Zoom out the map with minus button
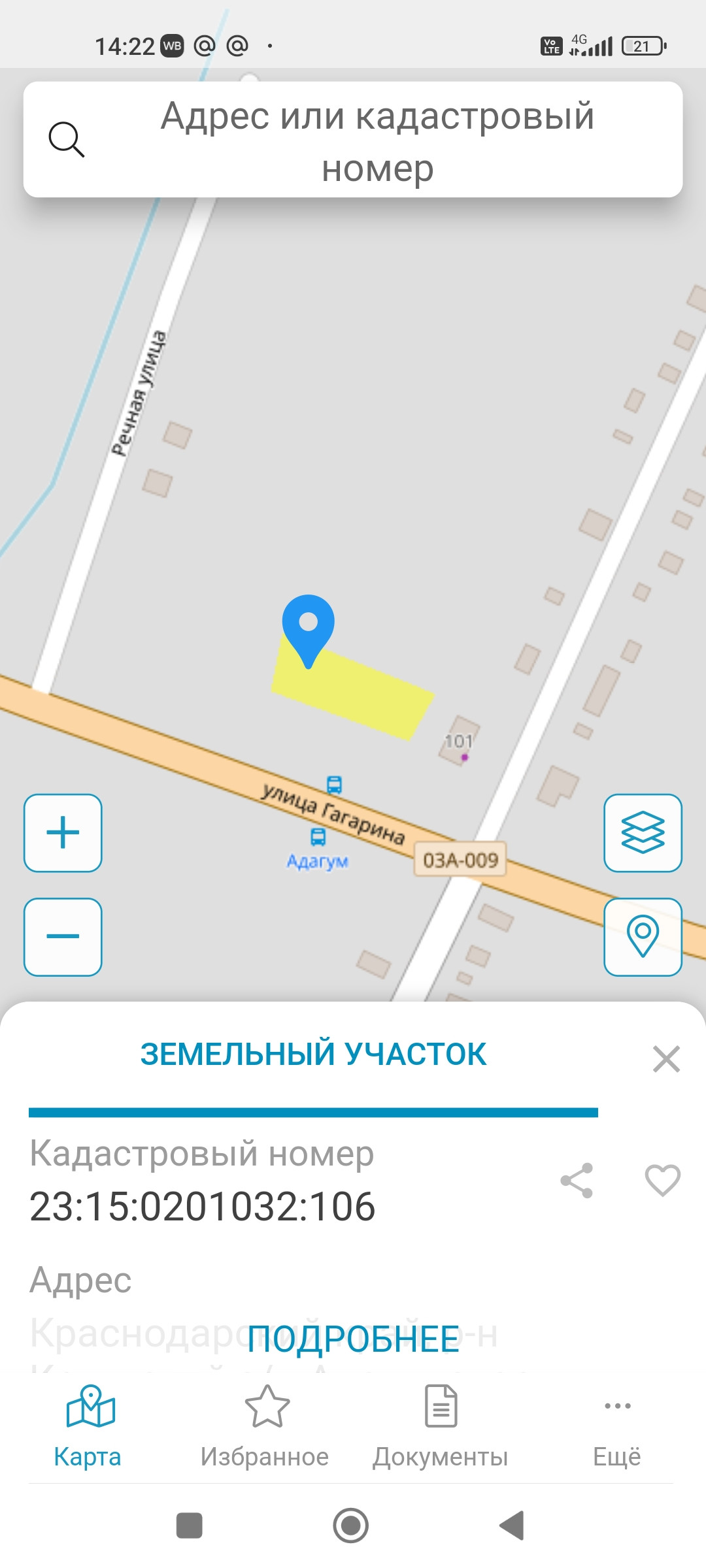Image resolution: width=706 pixels, height=1568 pixels. pos(63,936)
